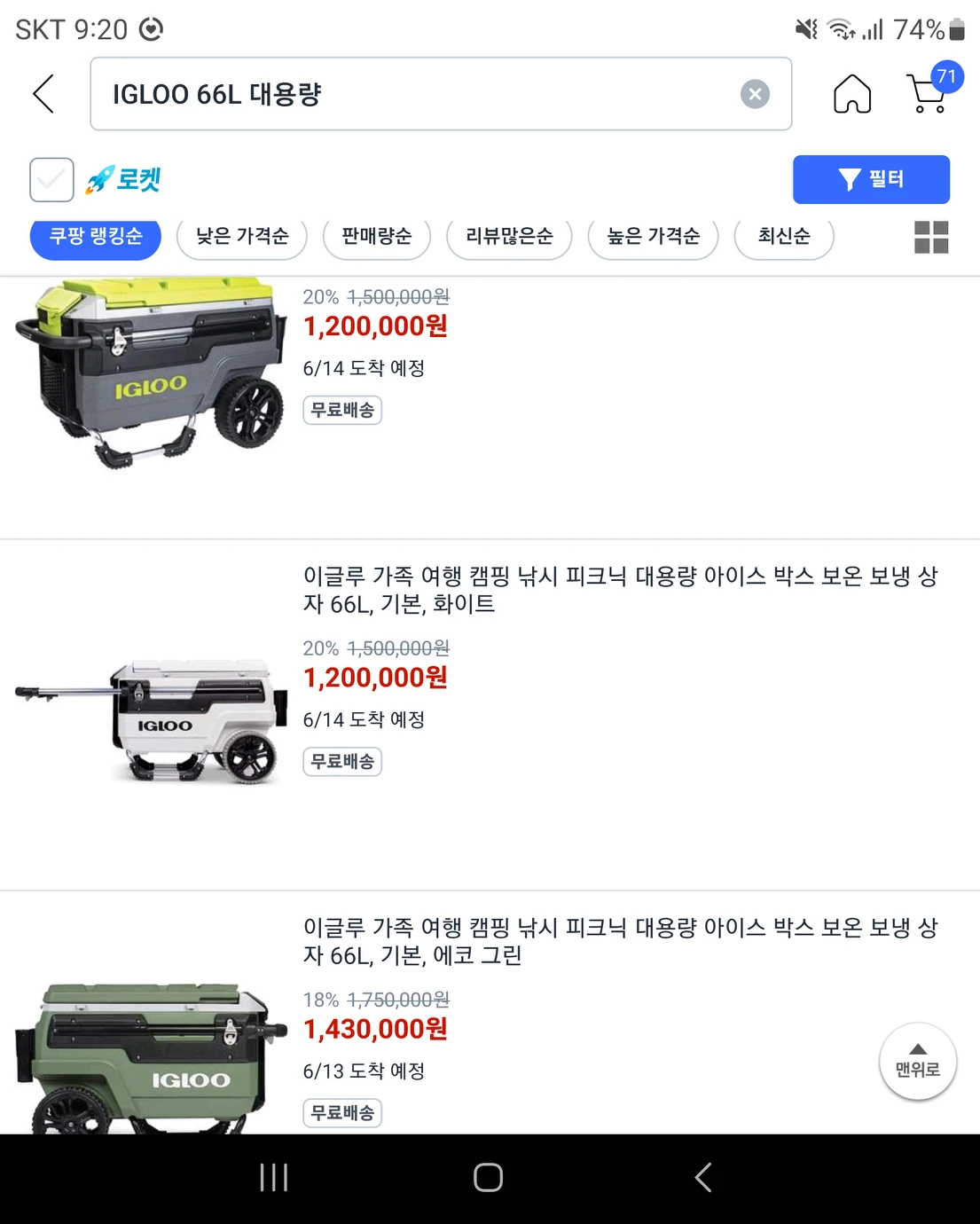
Task: Choose 리뷰많은순 sorting
Action: 508,237
